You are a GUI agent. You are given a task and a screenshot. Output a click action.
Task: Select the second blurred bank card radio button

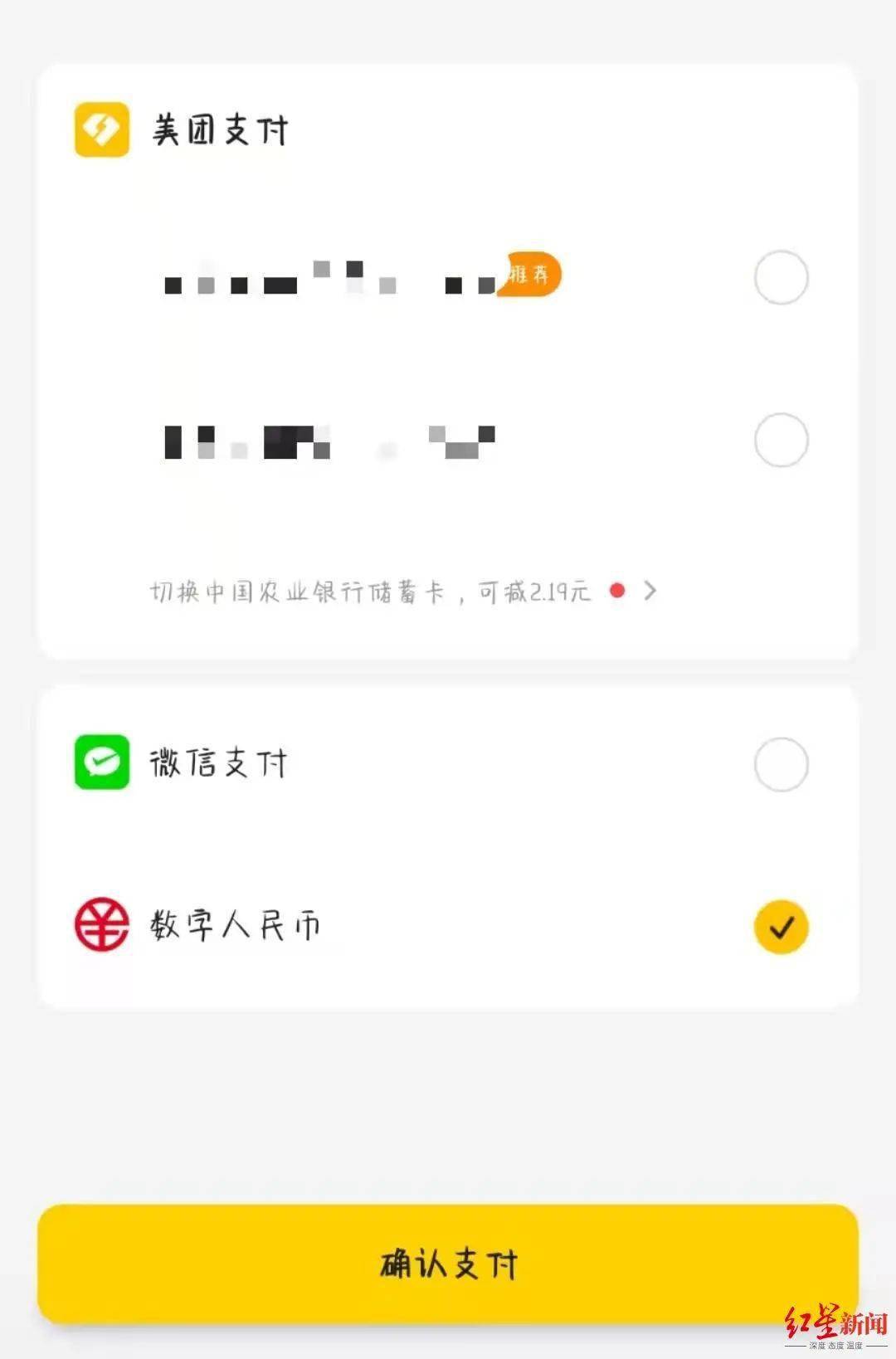click(x=781, y=440)
